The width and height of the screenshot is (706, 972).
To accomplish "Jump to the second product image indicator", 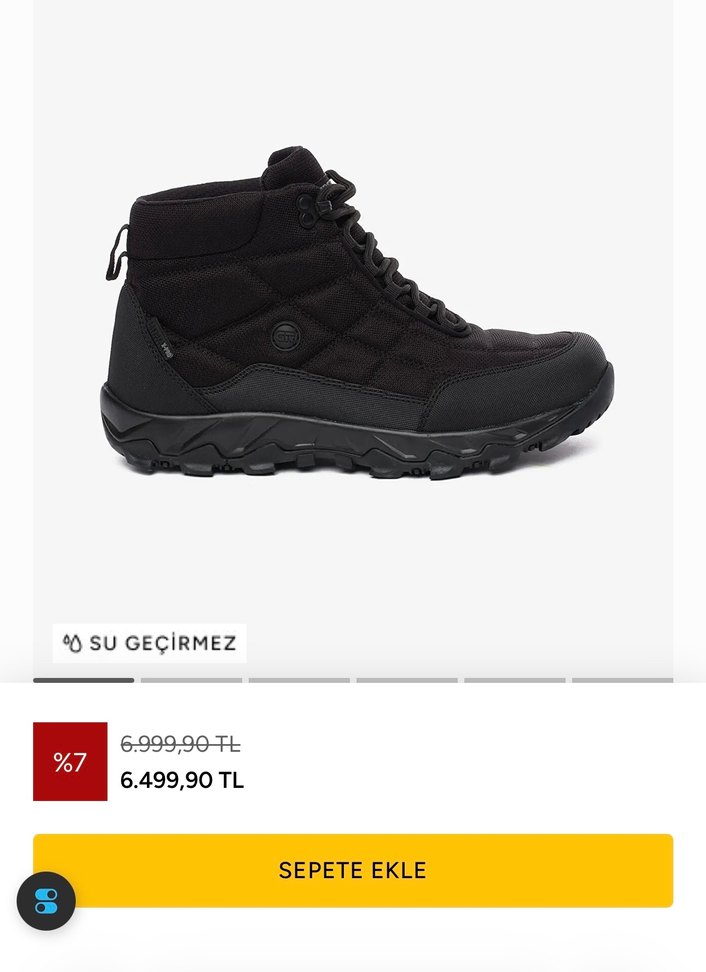I will click(191, 680).
